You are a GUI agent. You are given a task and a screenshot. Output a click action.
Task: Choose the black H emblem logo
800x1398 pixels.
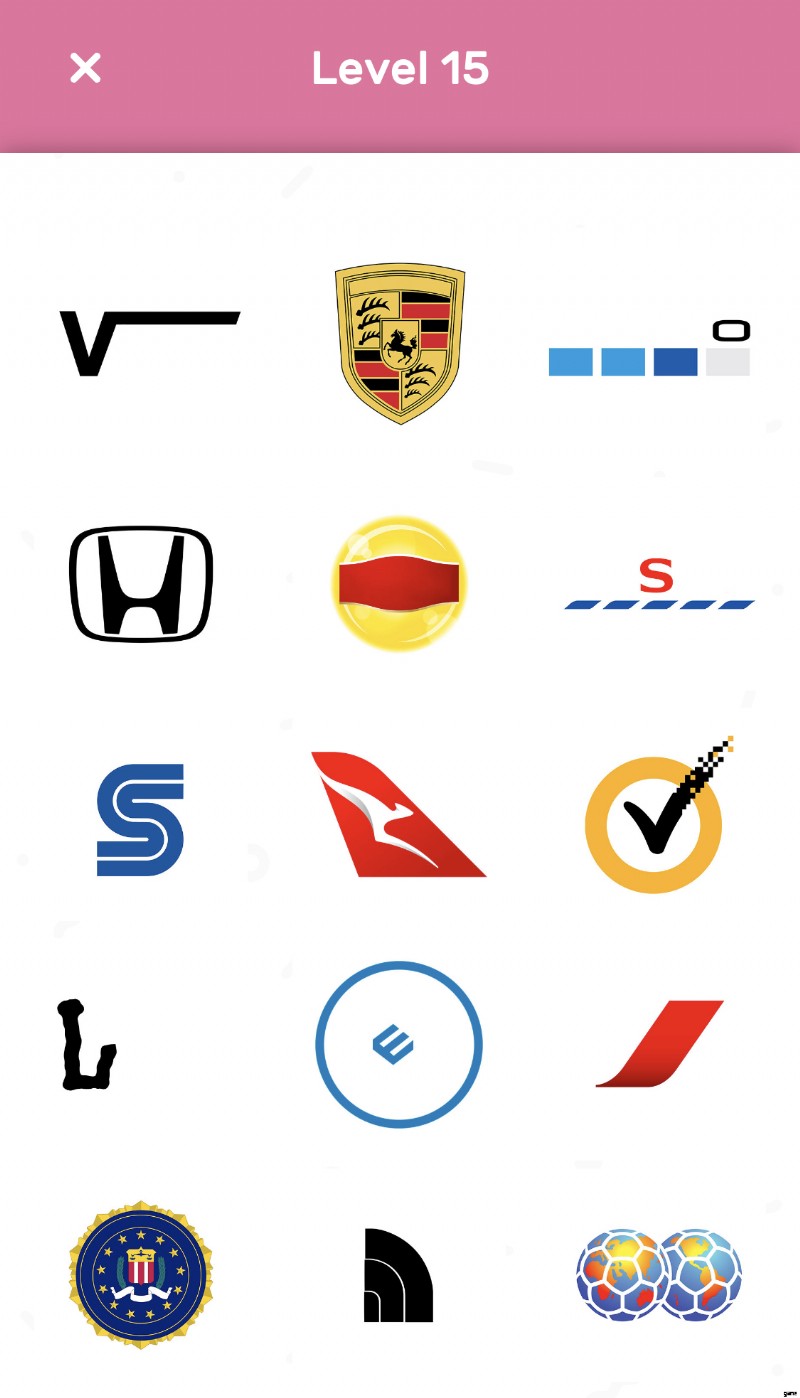[x=141, y=584]
